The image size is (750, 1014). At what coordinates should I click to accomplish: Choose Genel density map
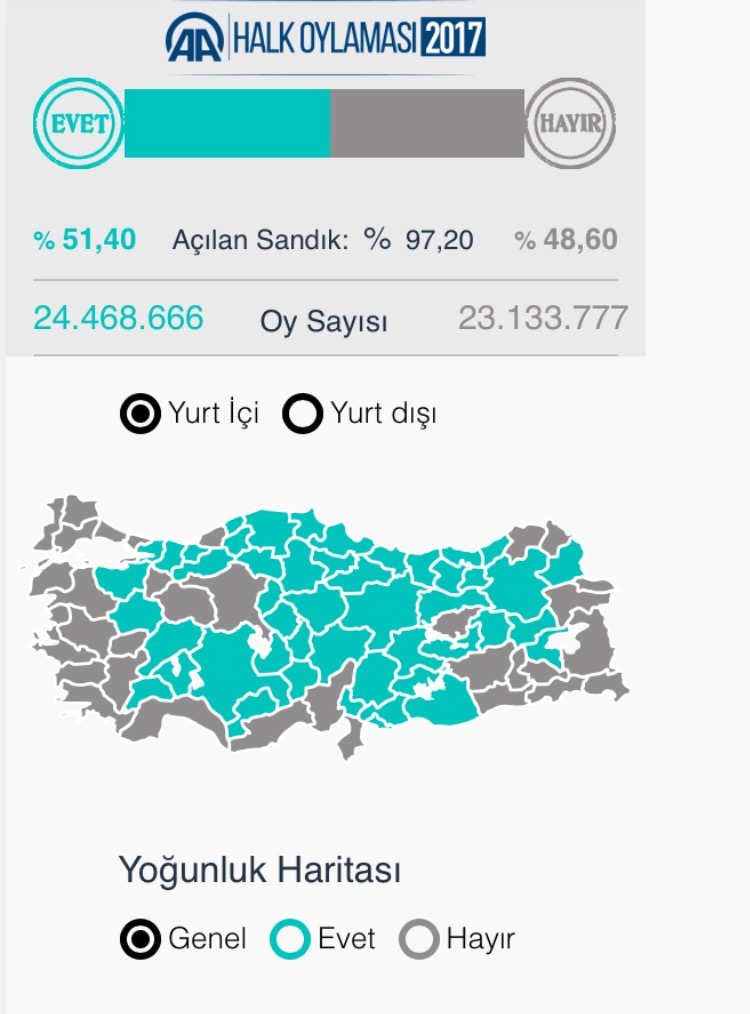[141, 940]
